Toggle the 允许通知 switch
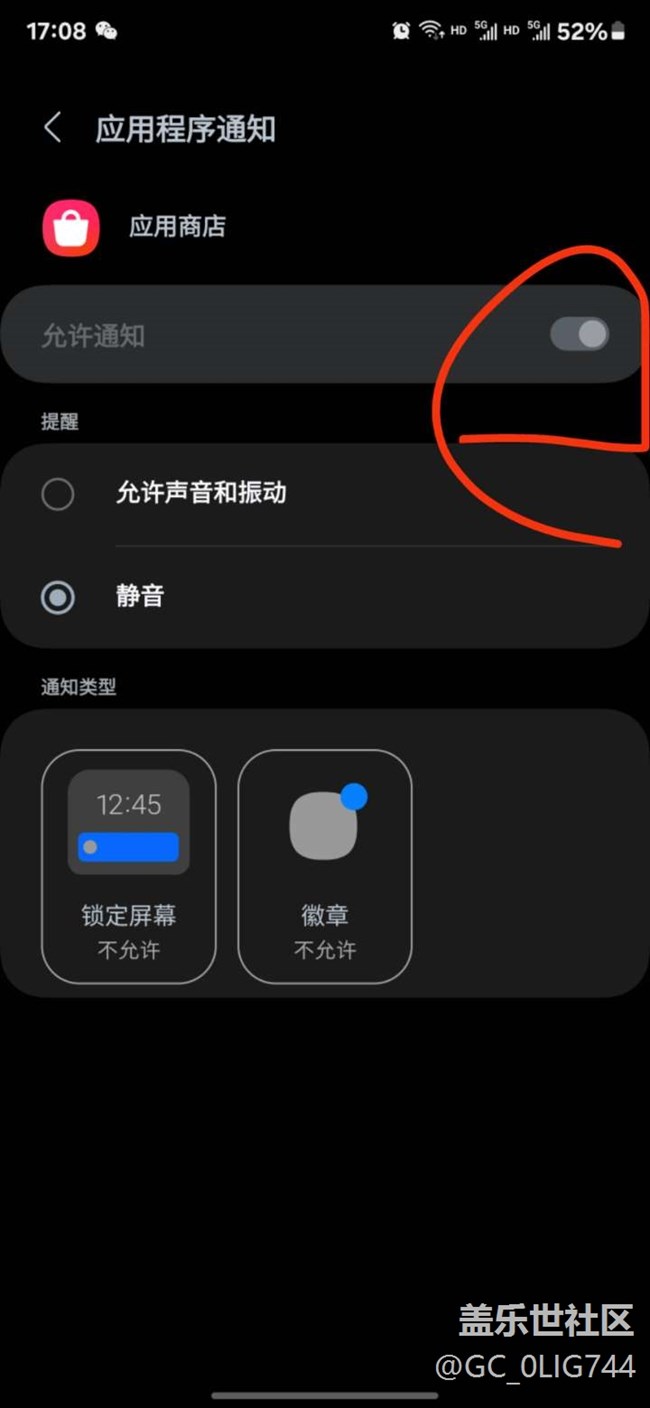Image resolution: width=650 pixels, height=1408 pixels. pos(579,334)
